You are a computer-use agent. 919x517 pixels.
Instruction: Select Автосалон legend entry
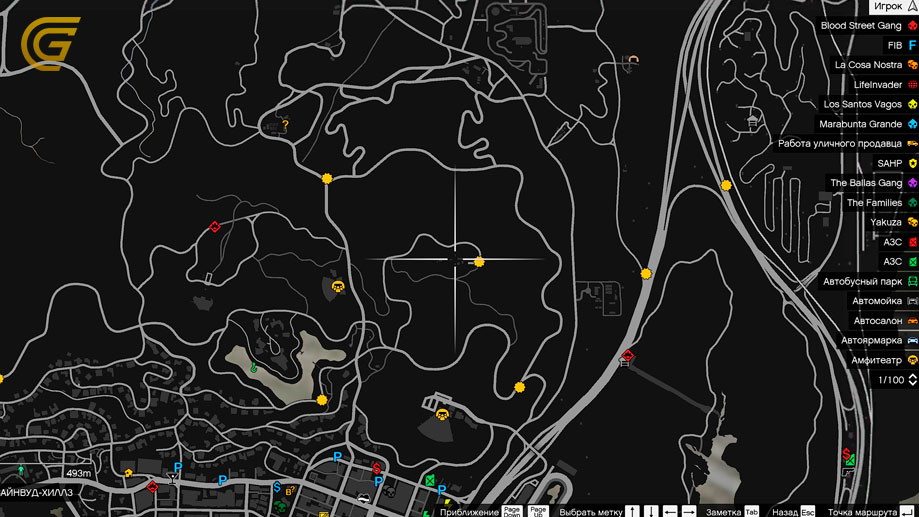[x=876, y=321]
